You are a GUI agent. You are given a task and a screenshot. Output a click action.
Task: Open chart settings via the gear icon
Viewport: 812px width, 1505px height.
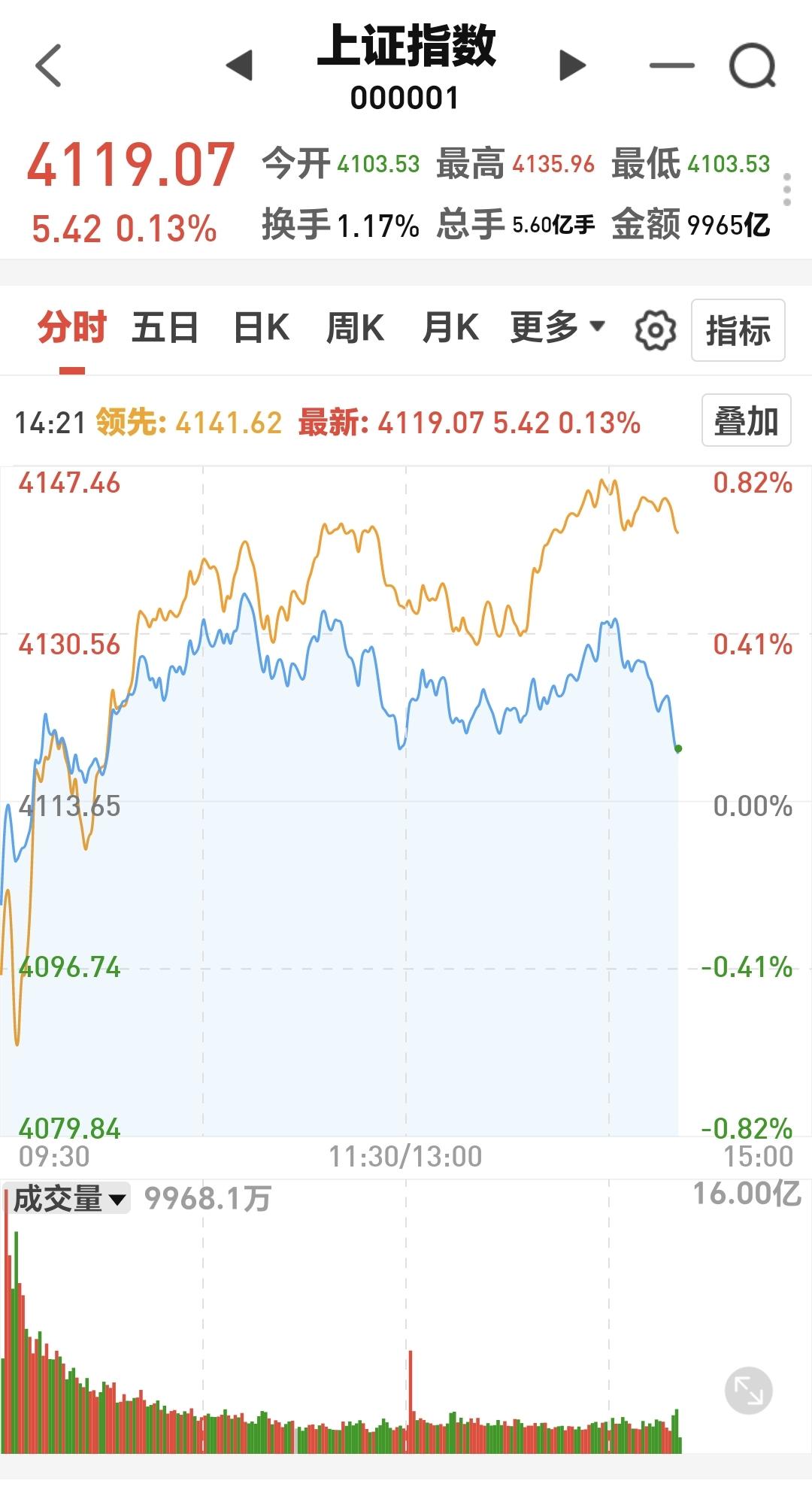(x=653, y=329)
